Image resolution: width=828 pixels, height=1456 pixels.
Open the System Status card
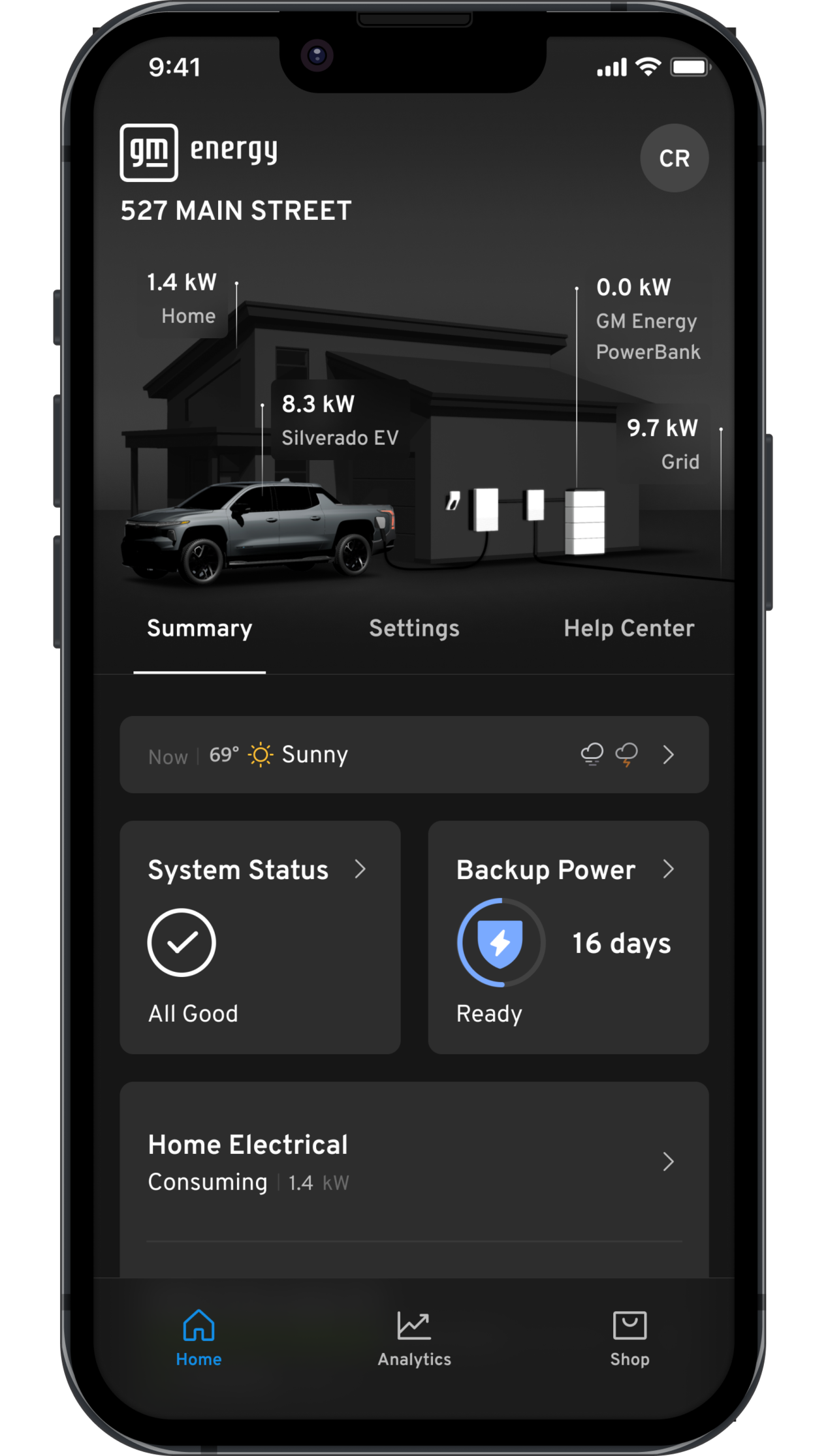(260, 937)
